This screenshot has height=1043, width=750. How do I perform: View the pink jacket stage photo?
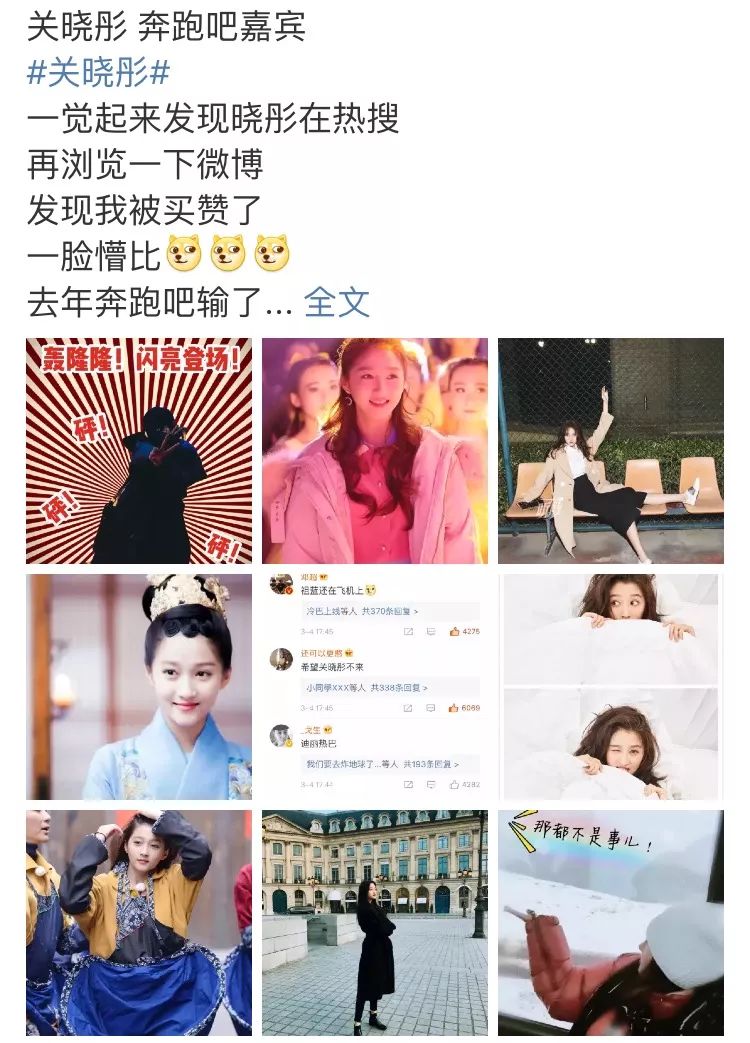coord(375,451)
